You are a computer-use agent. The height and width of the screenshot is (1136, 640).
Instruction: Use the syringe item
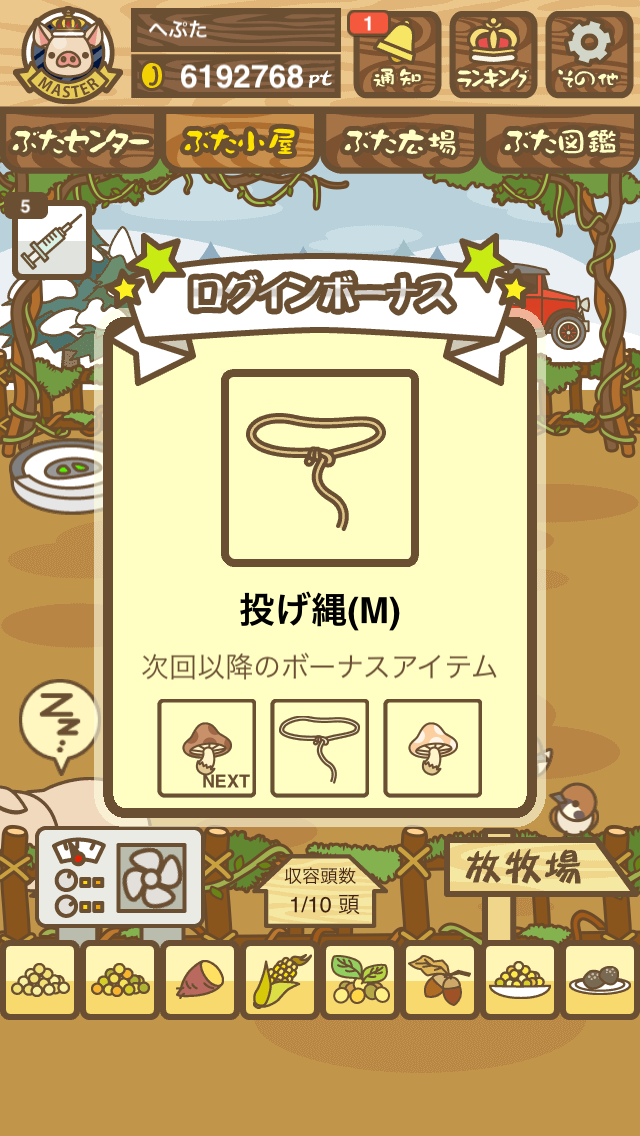(x=51, y=239)
